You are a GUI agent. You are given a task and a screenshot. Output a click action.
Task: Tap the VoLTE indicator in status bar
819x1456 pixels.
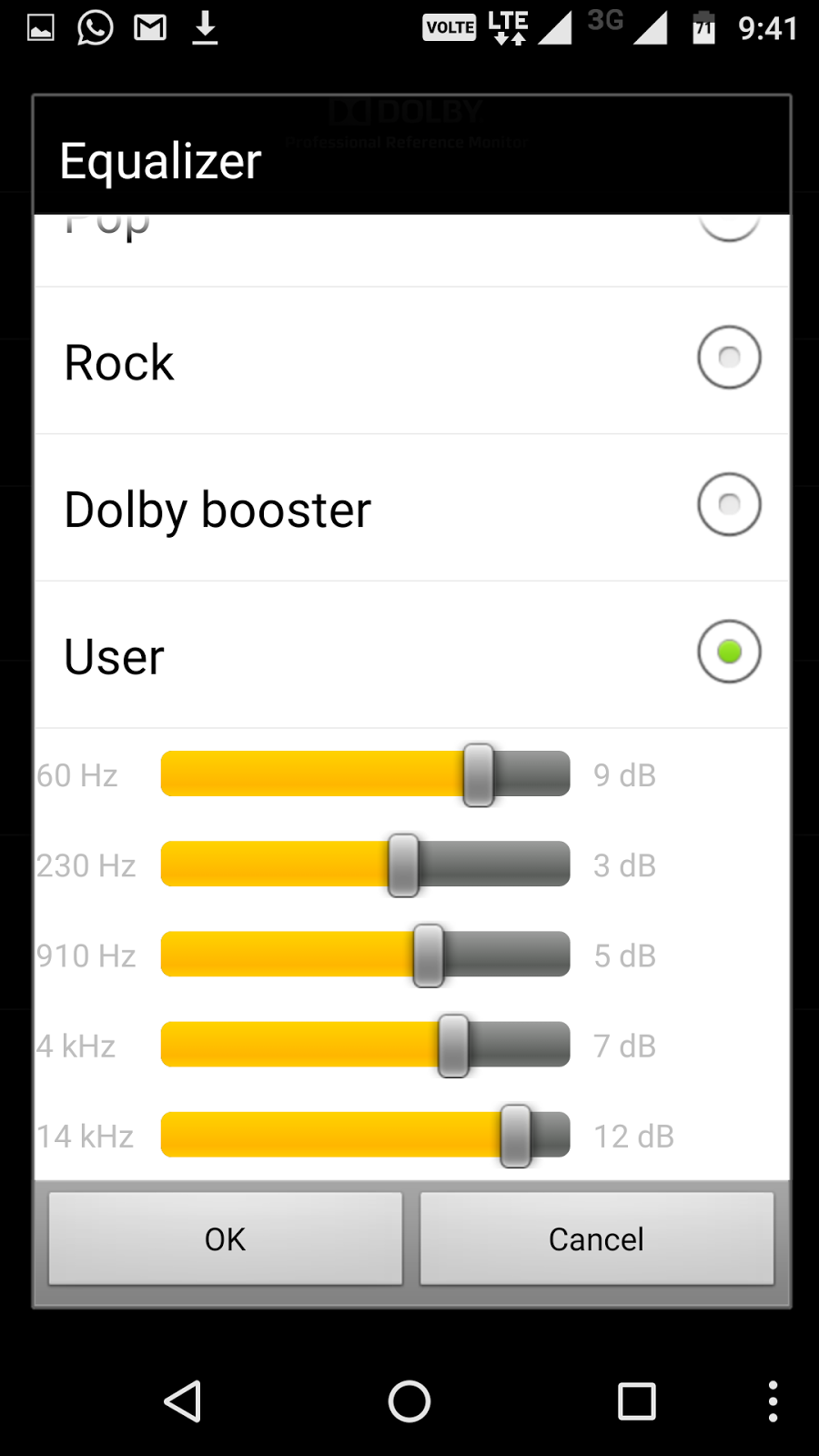[x=449, y=27]
